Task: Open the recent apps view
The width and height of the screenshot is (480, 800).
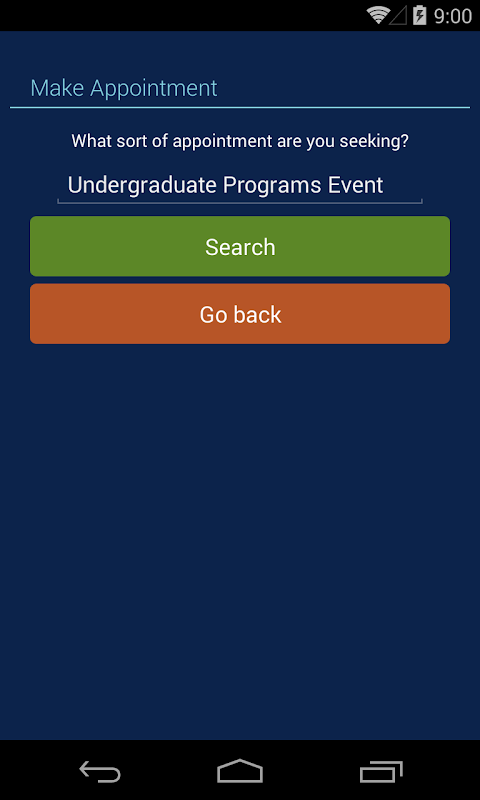Action: click(x=381, y=771)
